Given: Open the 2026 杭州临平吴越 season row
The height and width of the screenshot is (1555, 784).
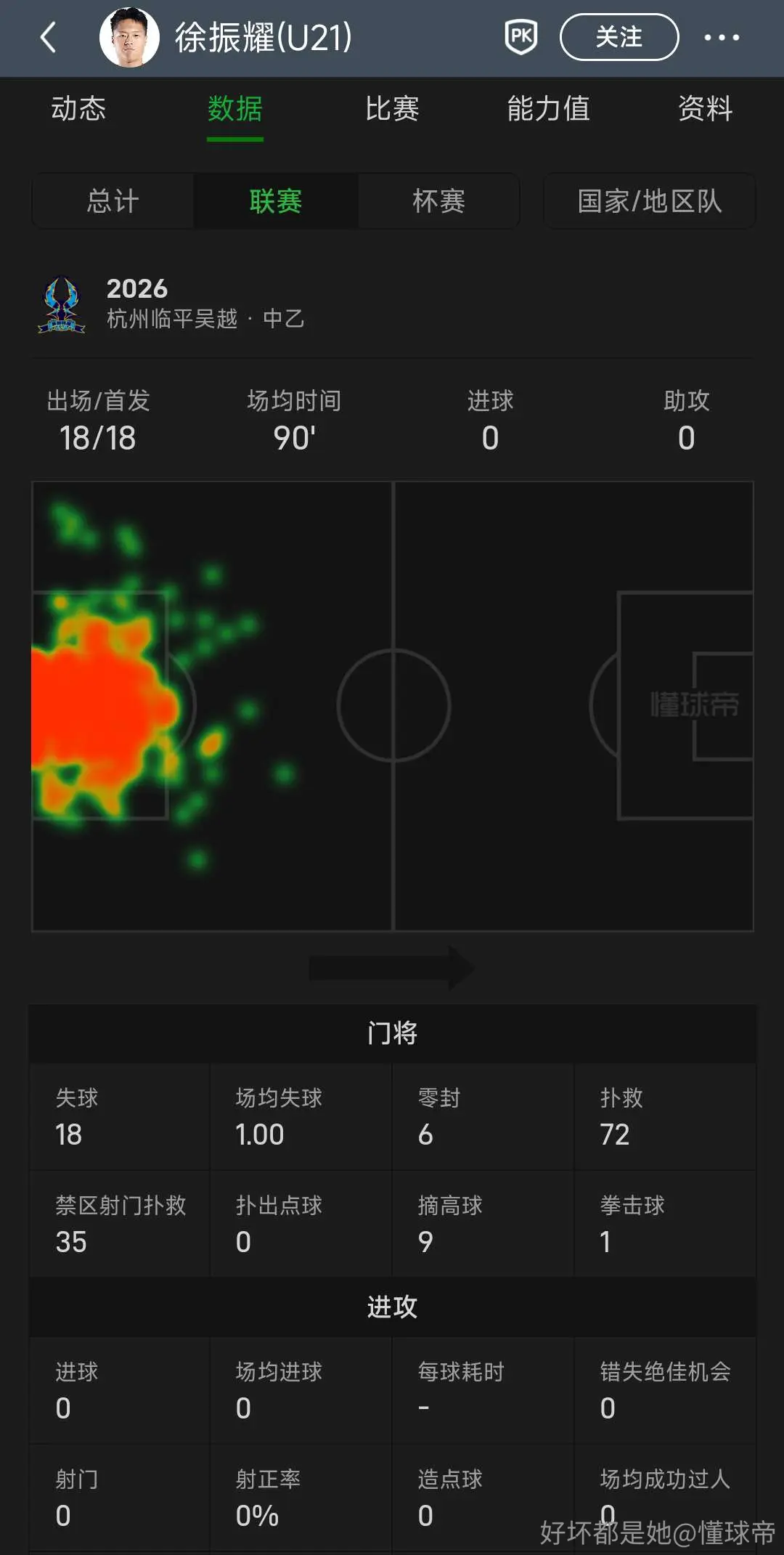Looking at the screenshot, I should [x=392, y=304].
